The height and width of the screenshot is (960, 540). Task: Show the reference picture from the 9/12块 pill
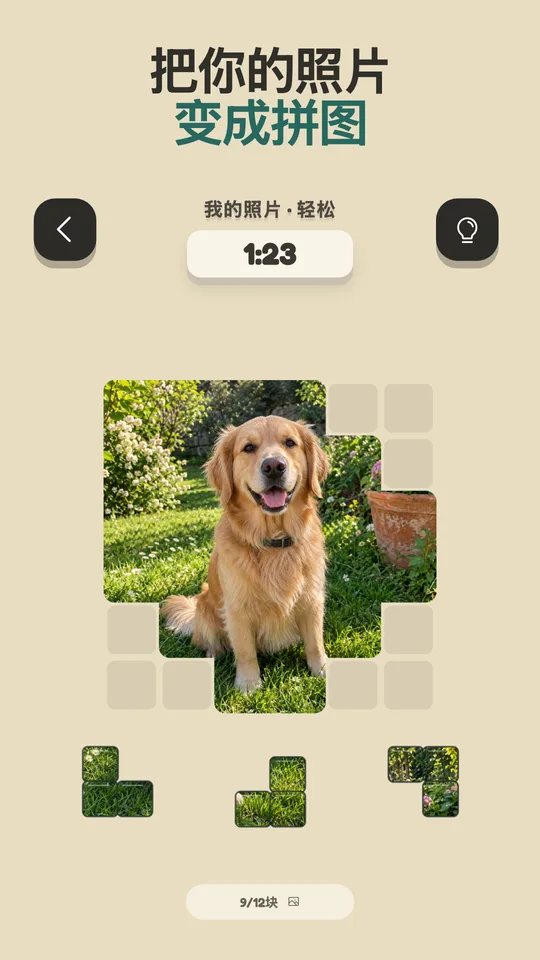(x=270, y=902)
